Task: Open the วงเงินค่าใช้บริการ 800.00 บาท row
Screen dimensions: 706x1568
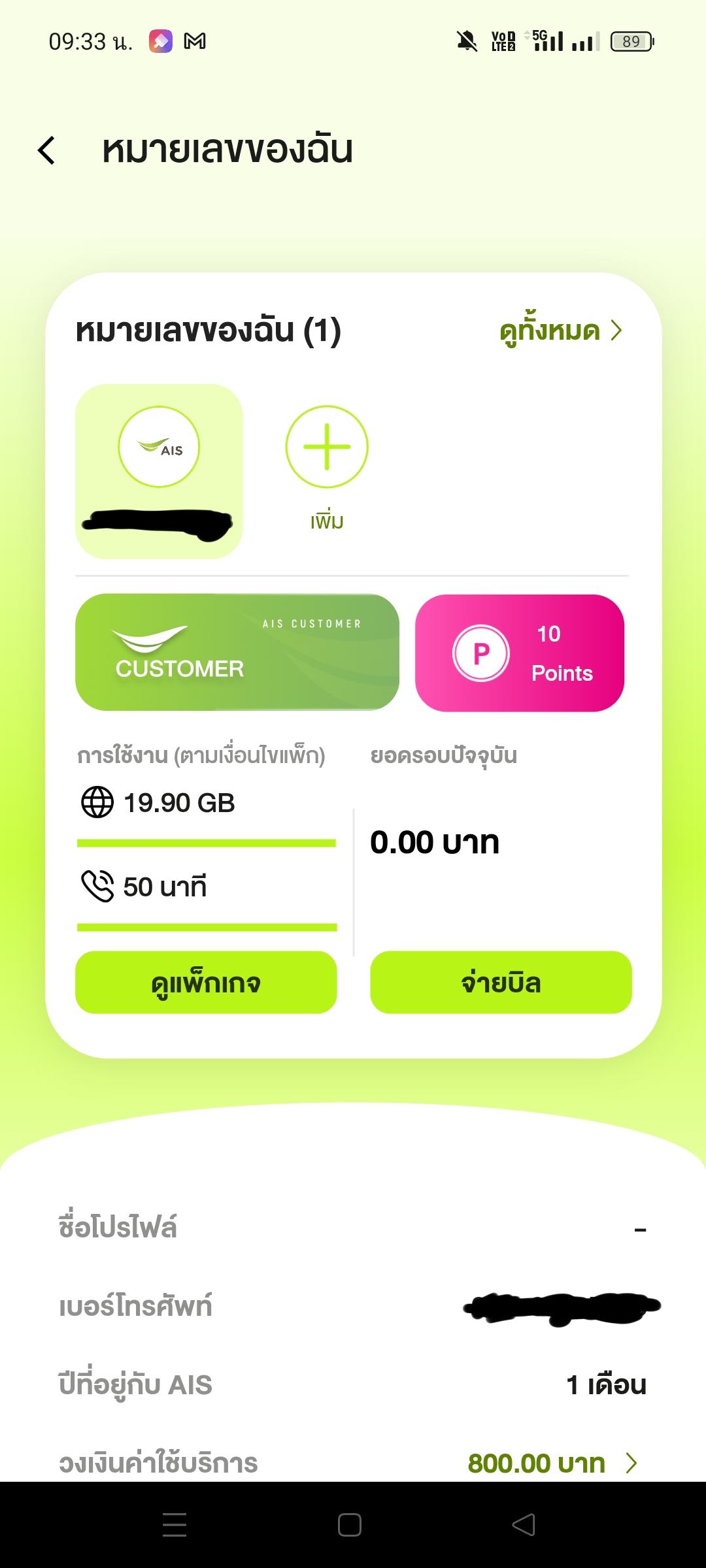Action: tap(353, 1462)
